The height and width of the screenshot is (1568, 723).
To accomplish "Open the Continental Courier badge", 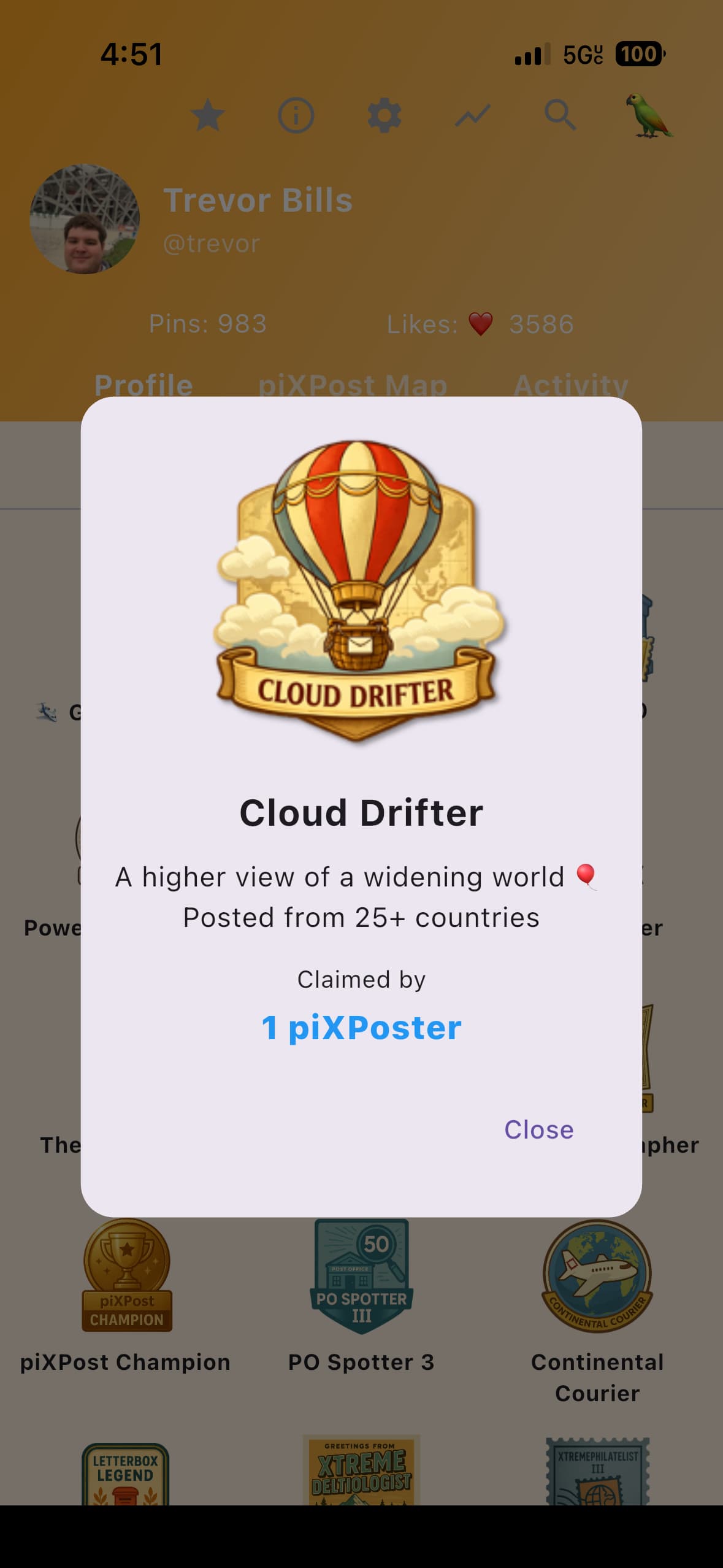I will click(x=597, y=1277).
